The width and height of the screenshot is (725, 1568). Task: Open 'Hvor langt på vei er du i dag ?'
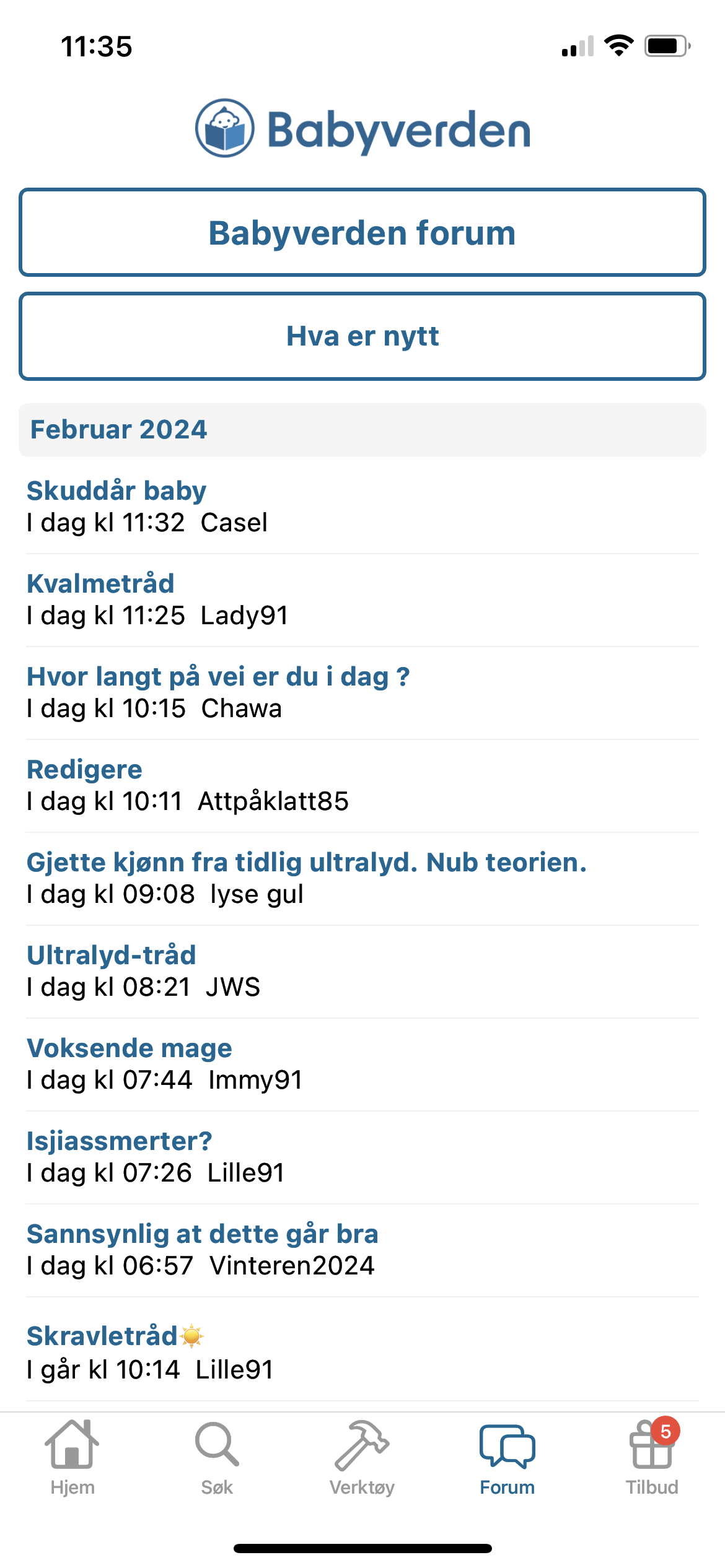[x=218, y=677]
